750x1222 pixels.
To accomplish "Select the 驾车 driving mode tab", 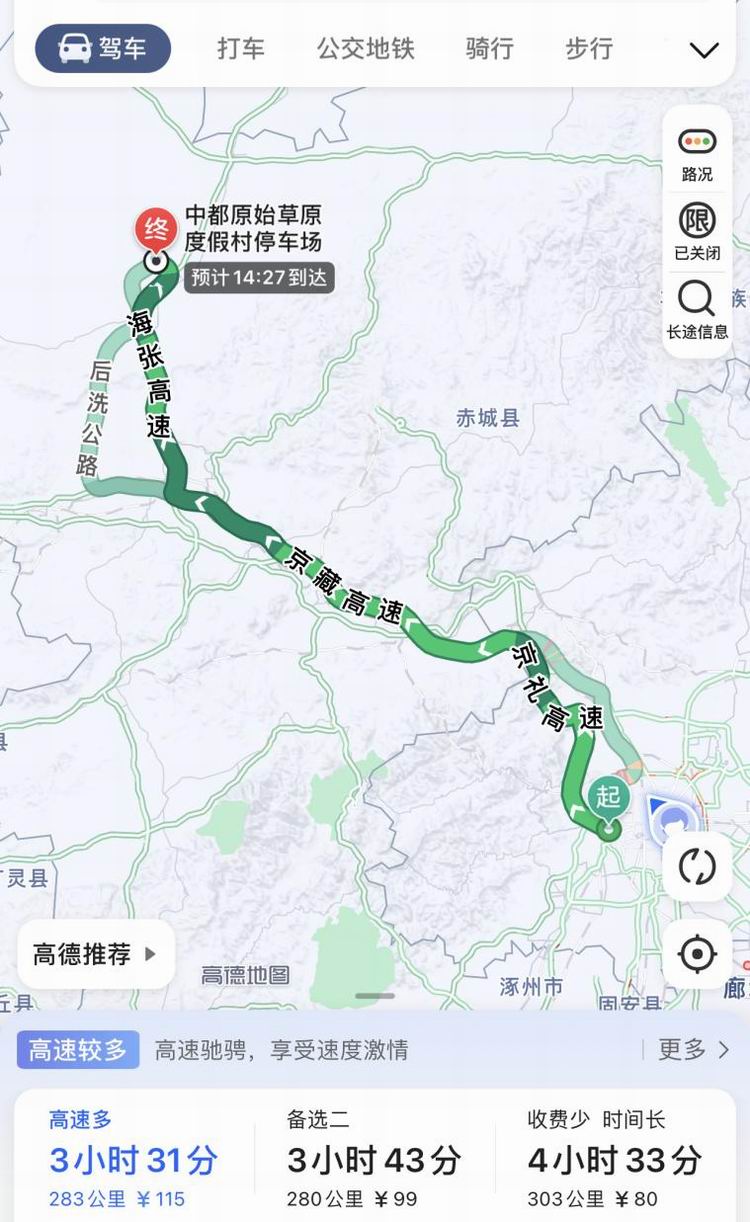I will pyautogui.click(x=103, y=48).
